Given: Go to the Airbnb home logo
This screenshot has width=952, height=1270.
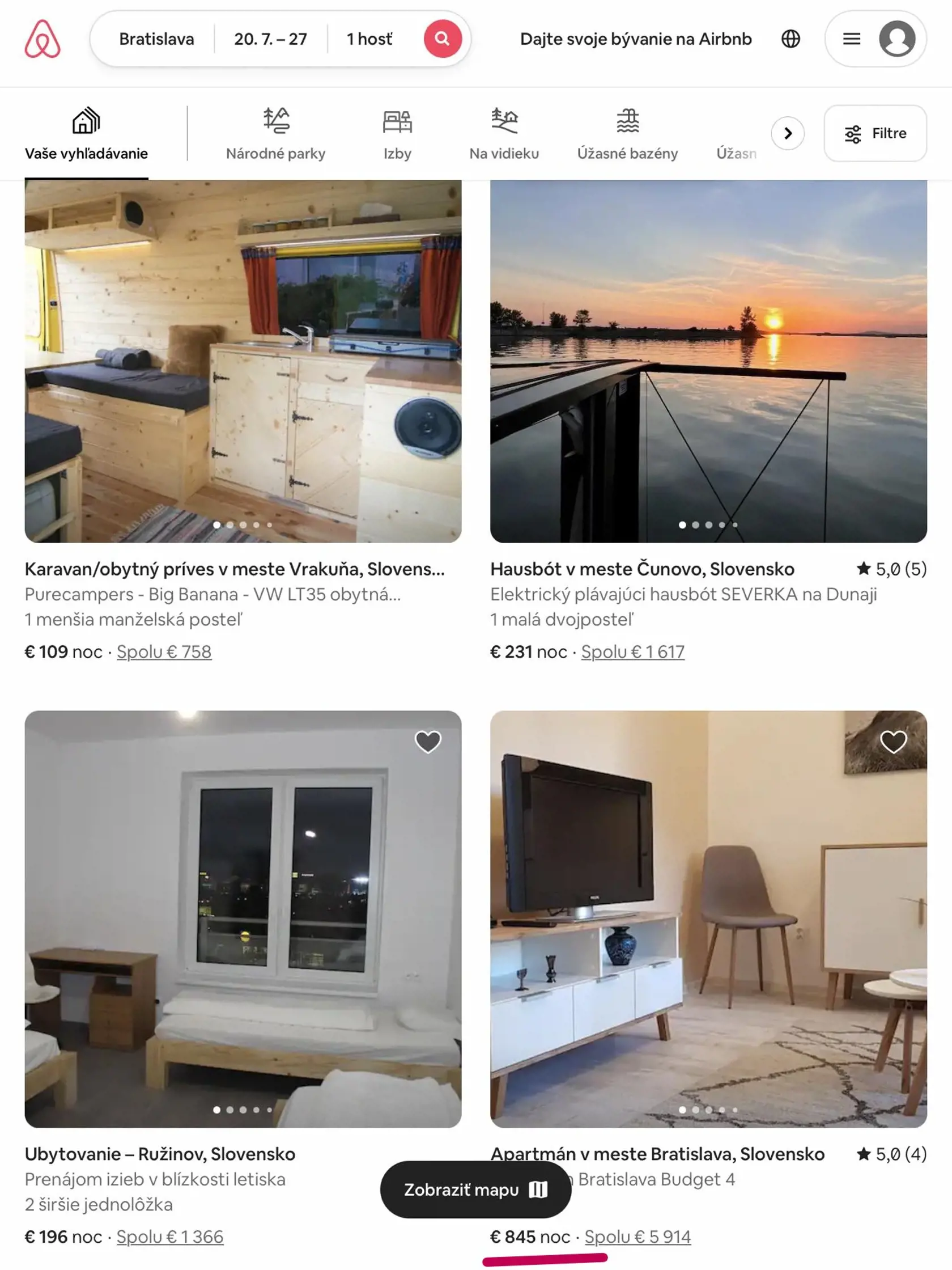Looking at the screenshot, I should (42, 39).
